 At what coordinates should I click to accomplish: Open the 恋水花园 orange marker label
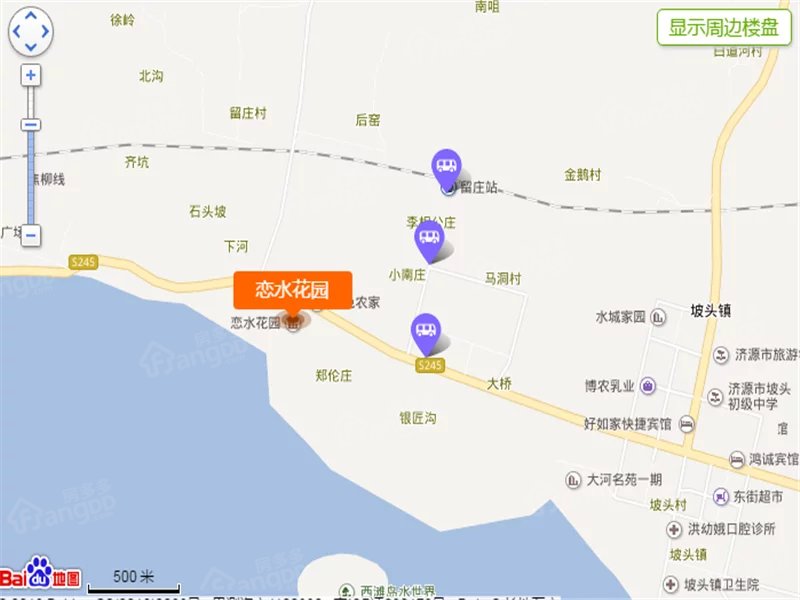(x=293, y=290)
